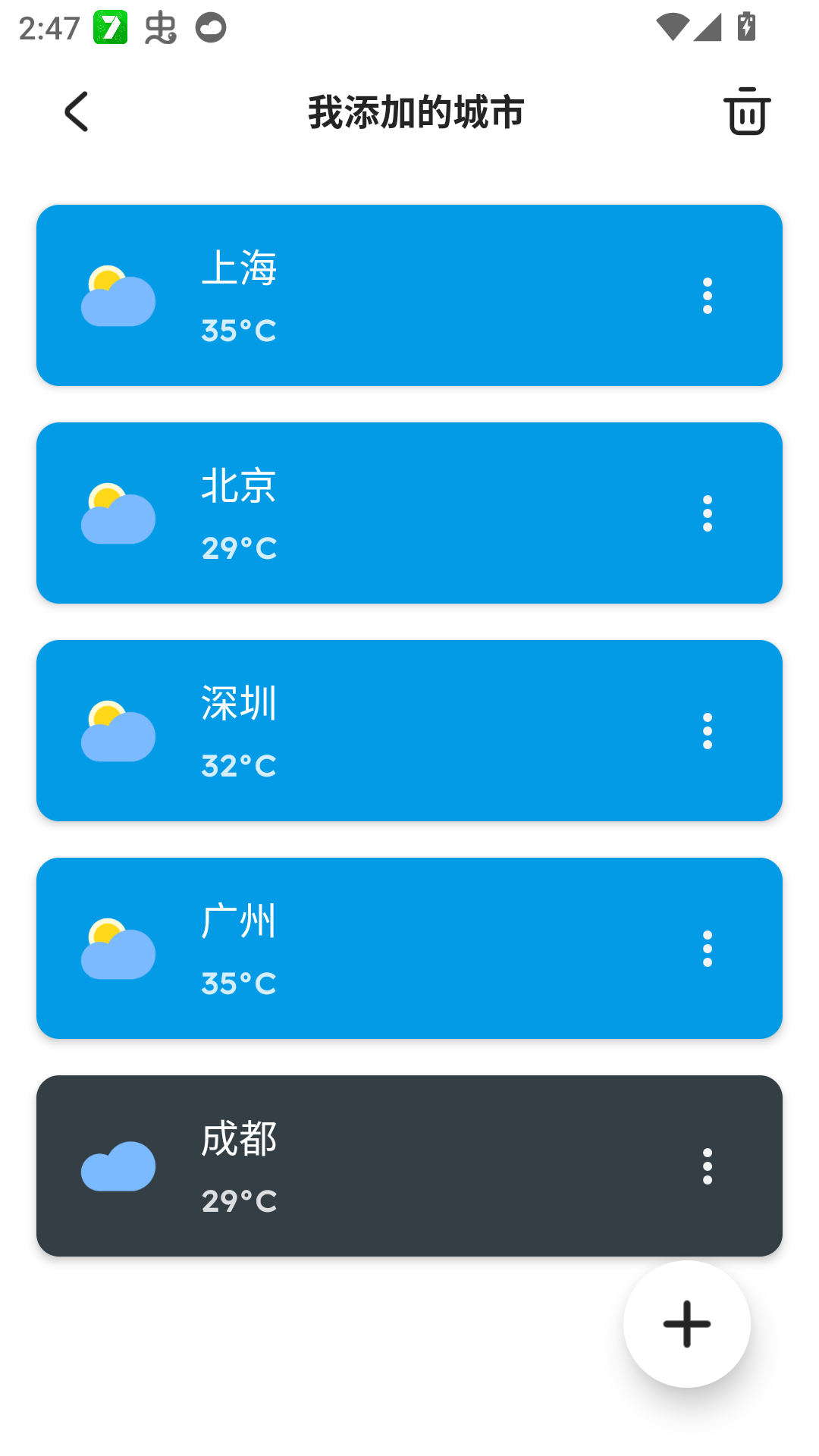Open options menu on the 广州 card
The image size is (819, 1456).
(708, 948)
